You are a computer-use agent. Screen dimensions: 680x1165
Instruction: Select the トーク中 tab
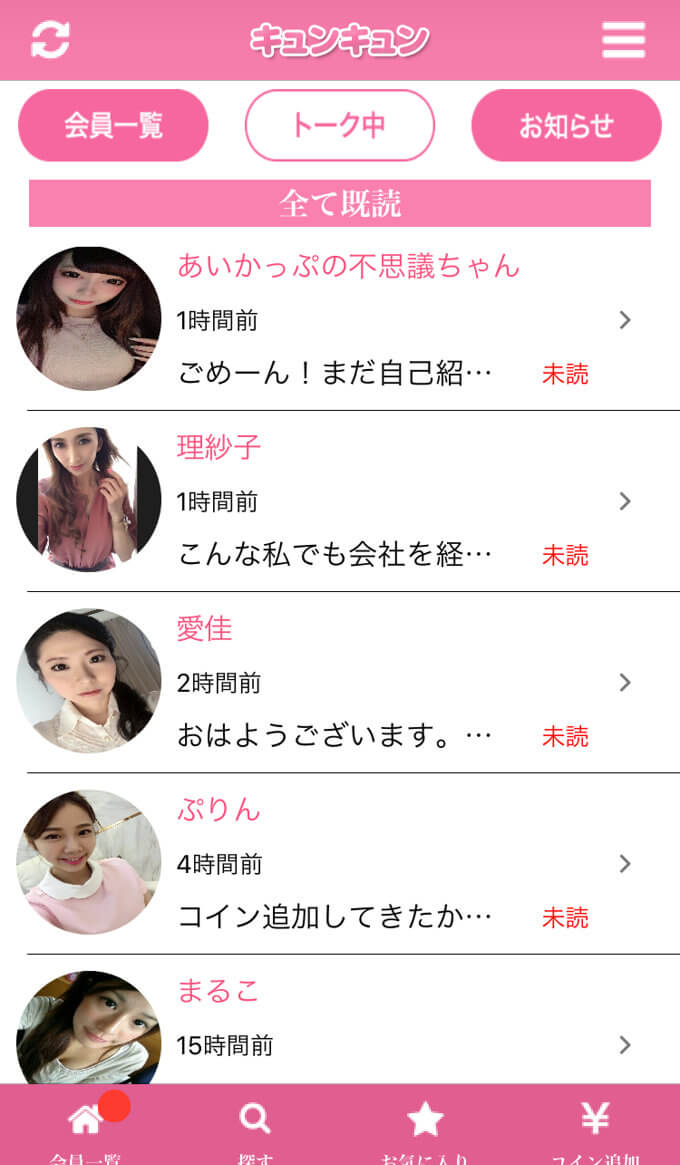coord(339,125)
